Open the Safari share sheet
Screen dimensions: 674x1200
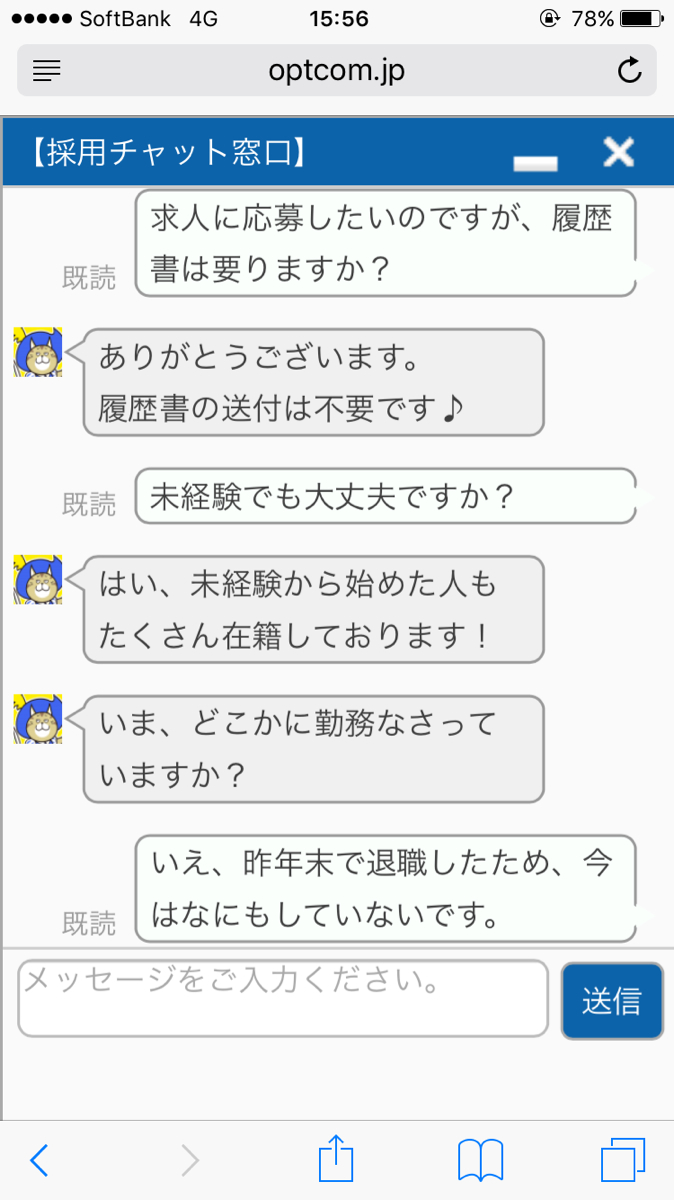[337, 1160]
